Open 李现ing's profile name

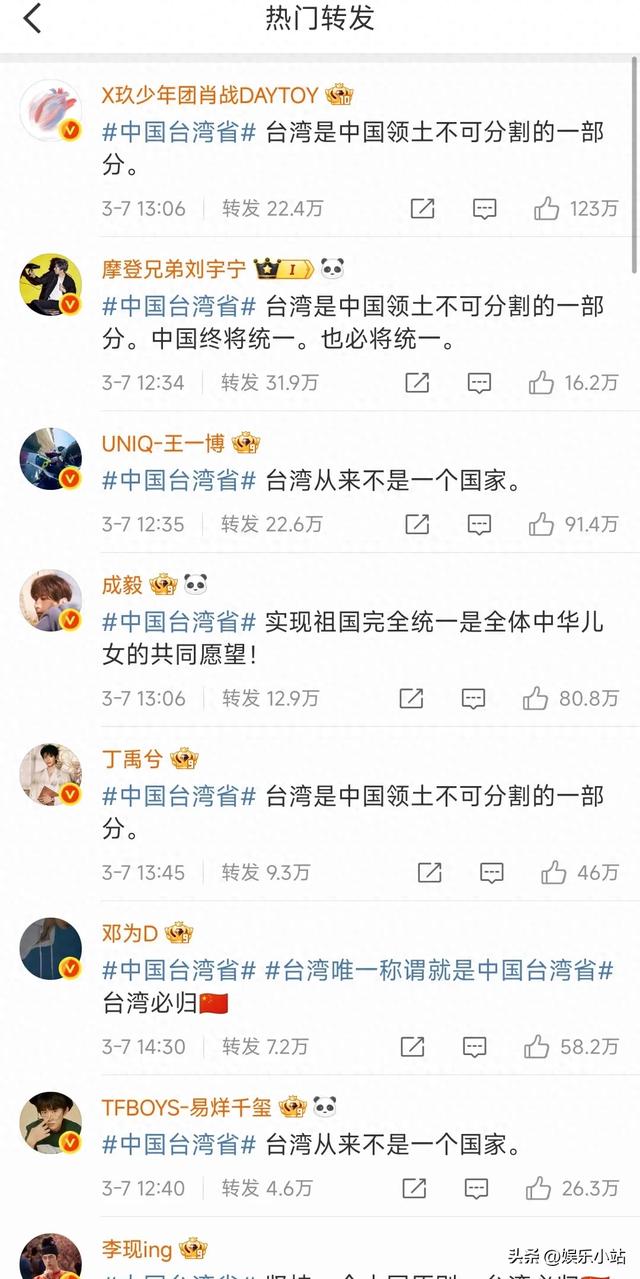(137, 1249)
